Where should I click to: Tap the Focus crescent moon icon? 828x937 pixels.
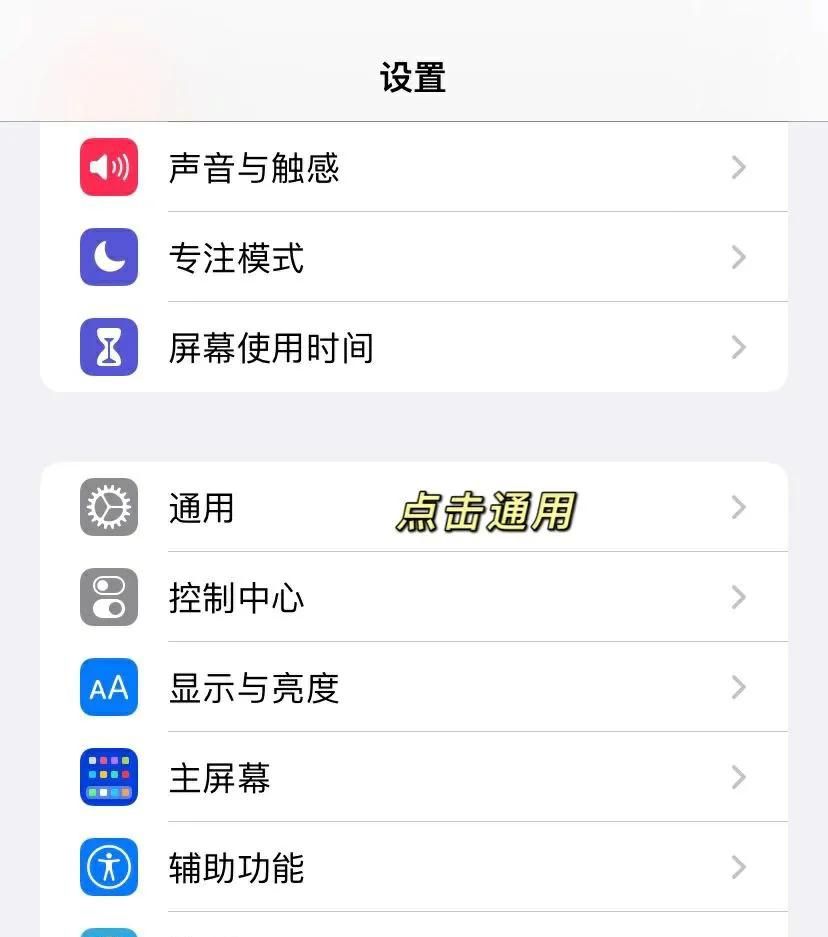point(108,257)
